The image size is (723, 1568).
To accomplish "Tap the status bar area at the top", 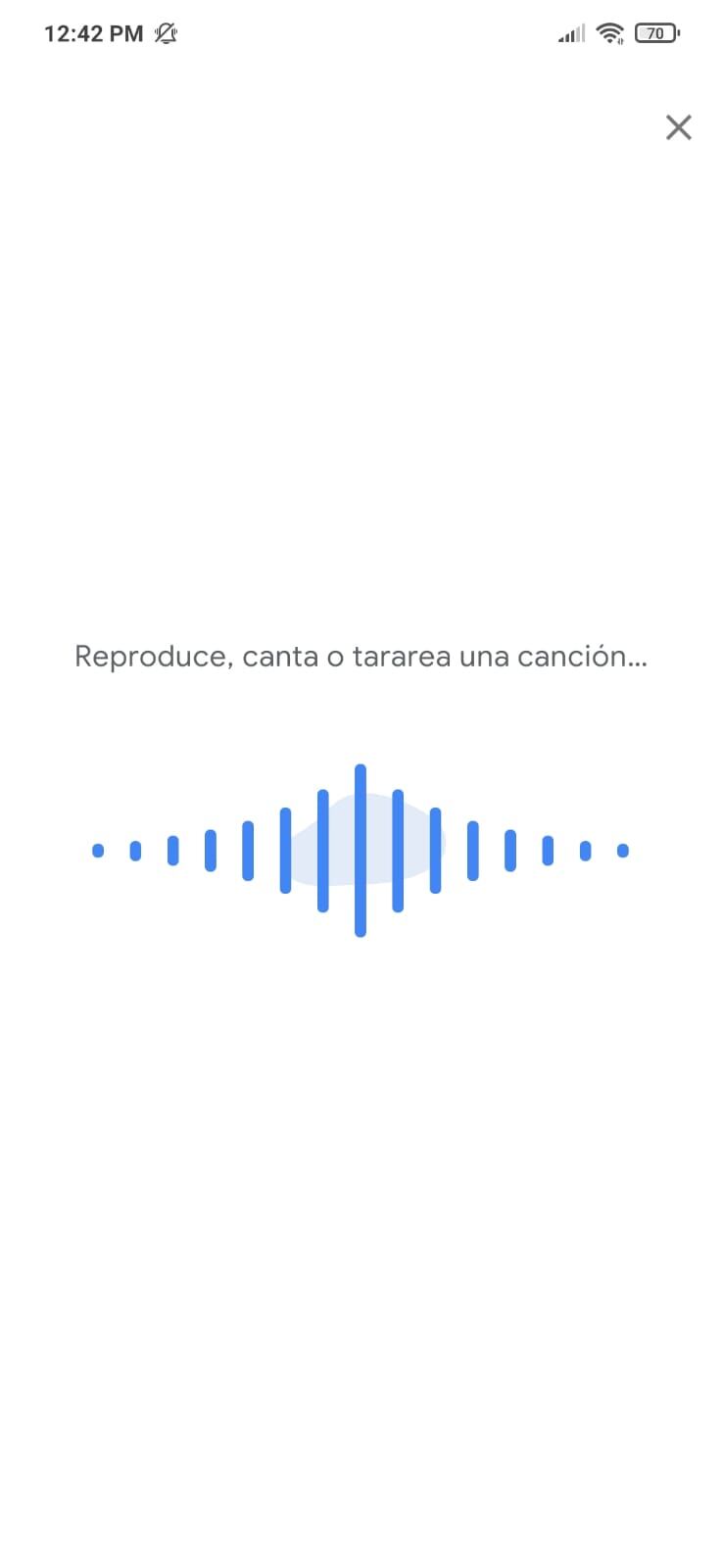I will pos(361,32).
